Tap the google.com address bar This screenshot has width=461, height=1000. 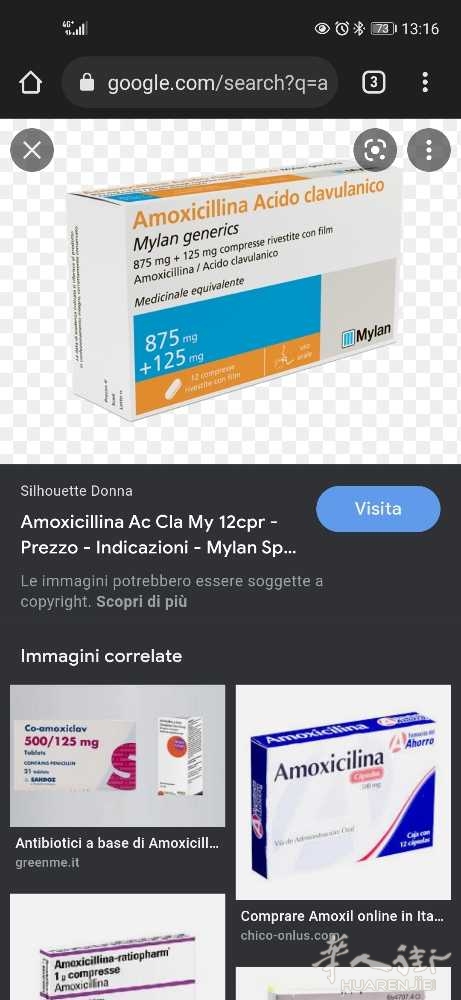click(200, 82)
